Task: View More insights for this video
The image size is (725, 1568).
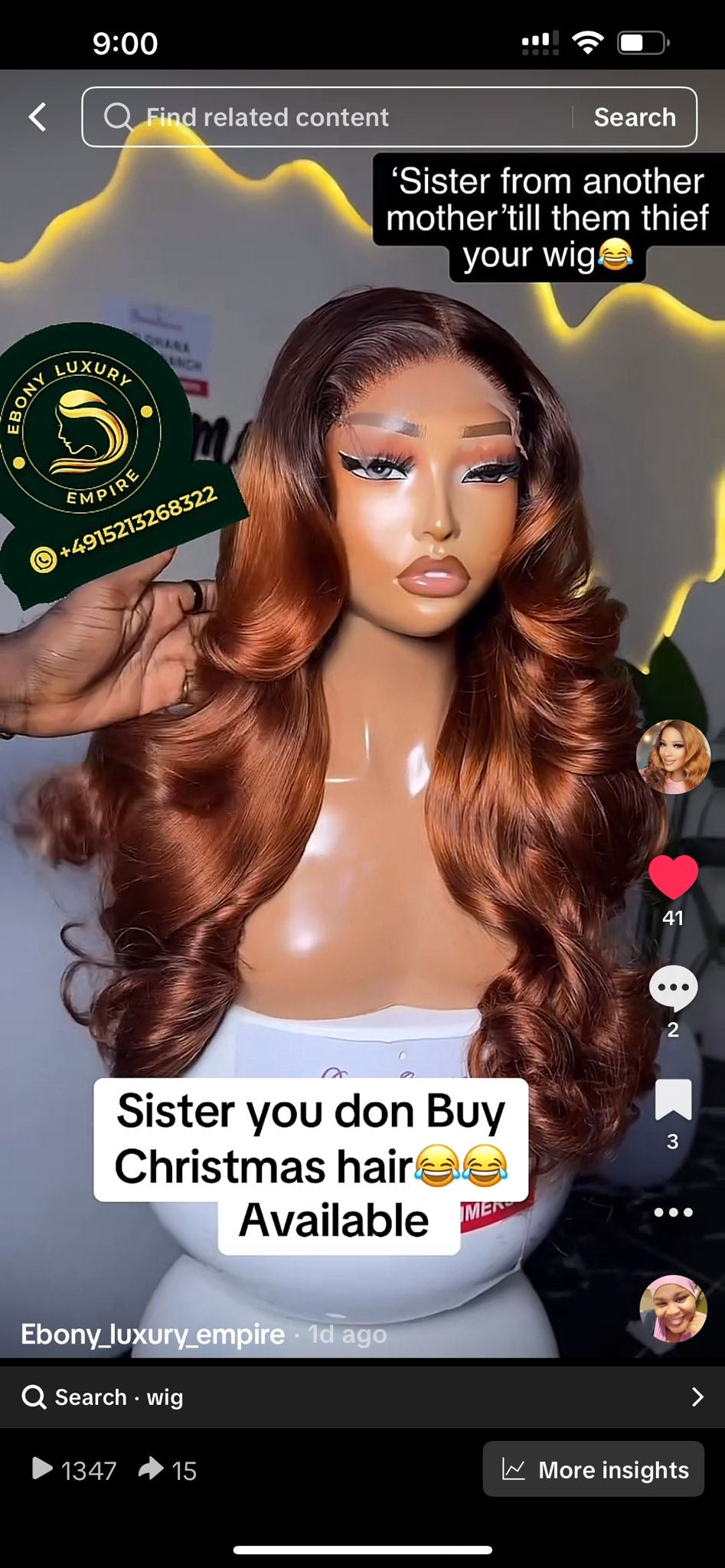Action: tap(593, 1469)
